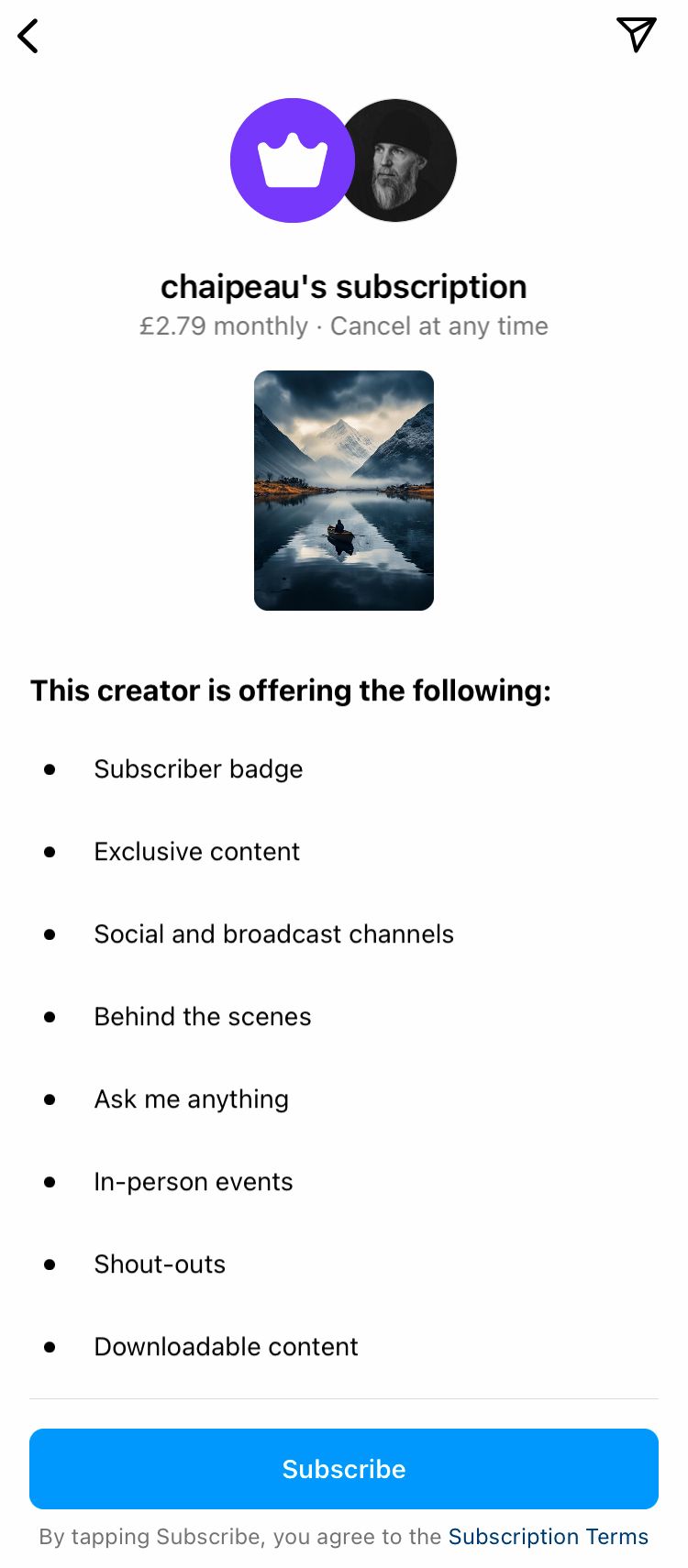Open the mountain lake preview image

pyautogui.click(x=344, y=491)
